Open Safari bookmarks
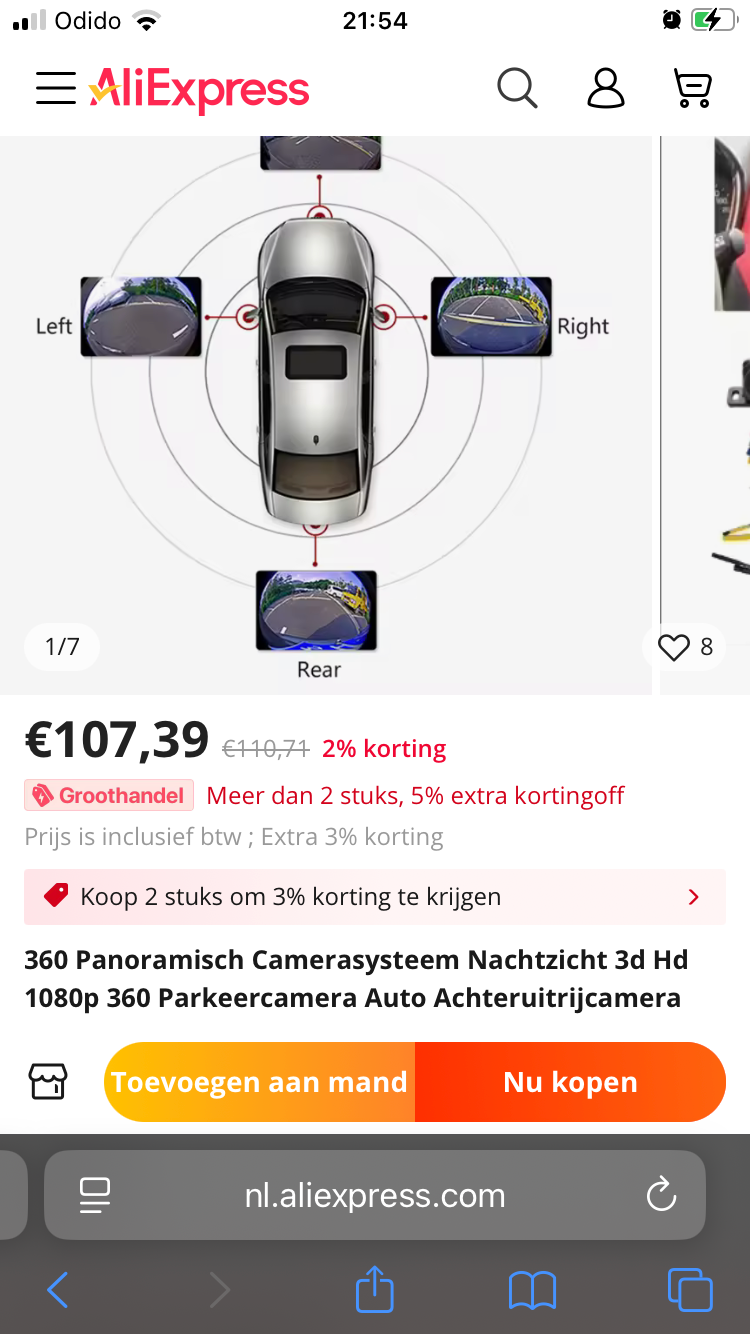 532,1290
